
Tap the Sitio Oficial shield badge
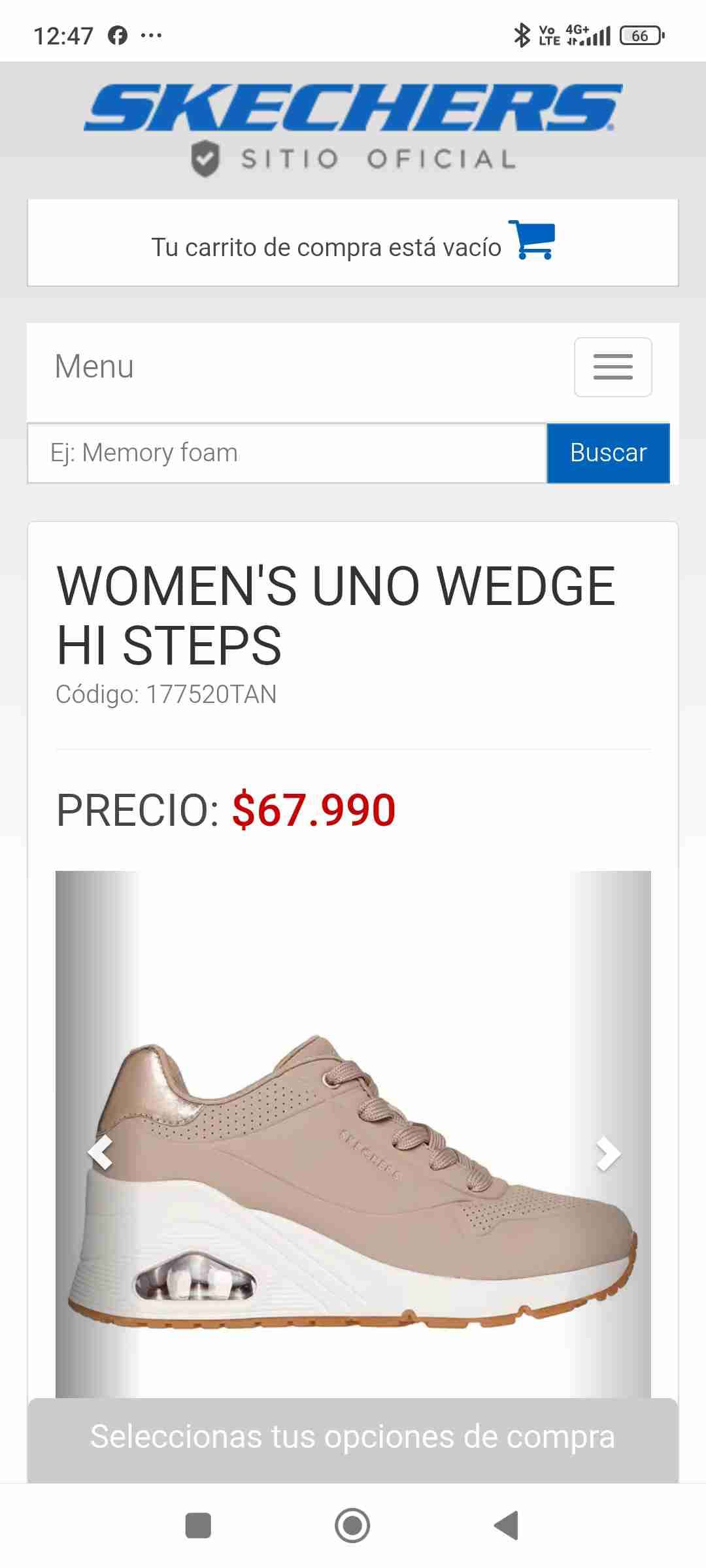point(206,157)
